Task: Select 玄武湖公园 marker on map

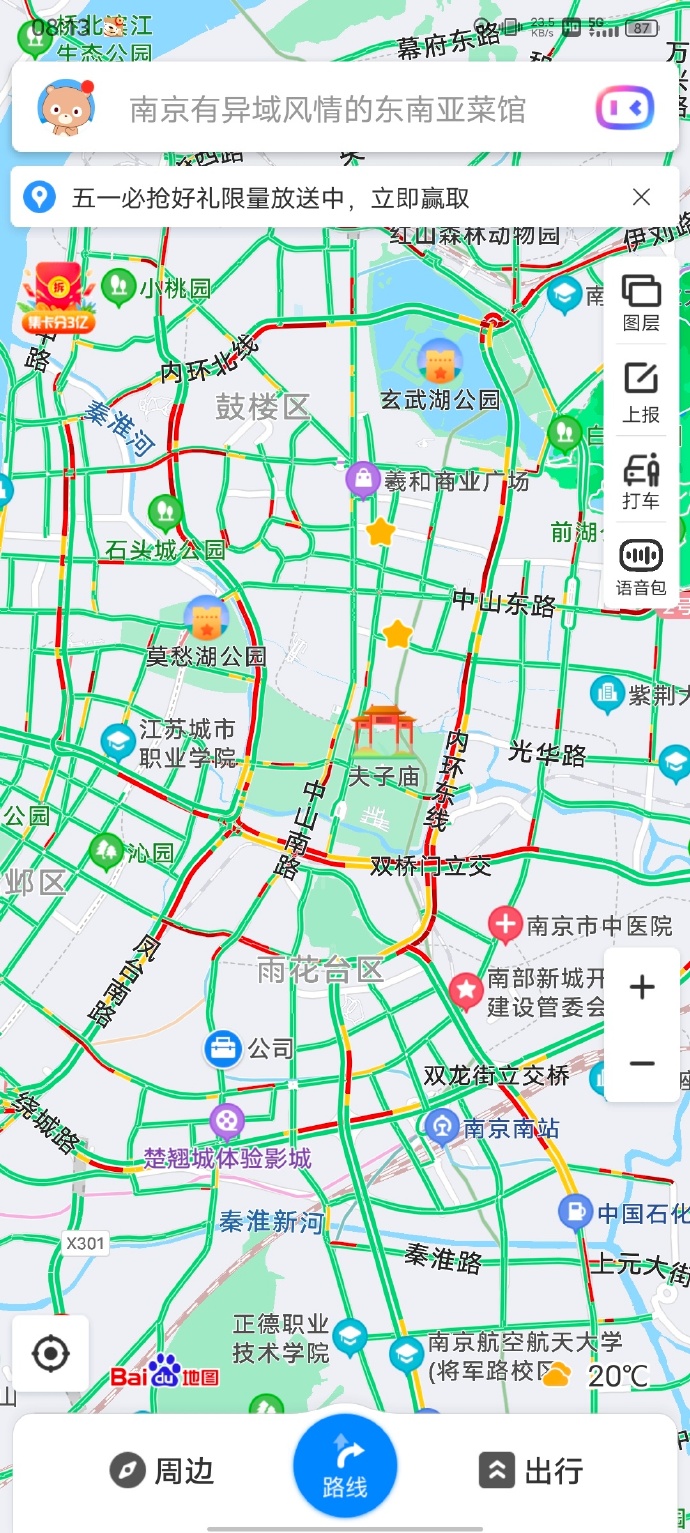Action: [439, 361]
